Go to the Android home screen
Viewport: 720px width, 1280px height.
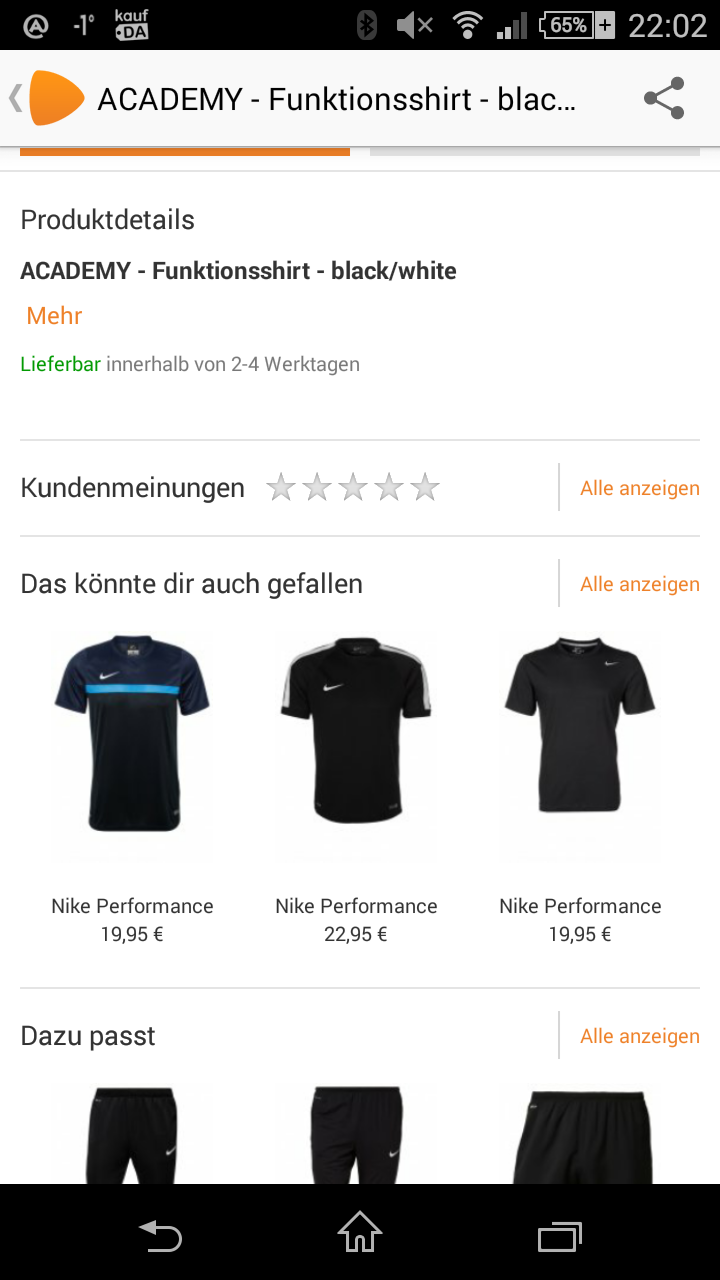click(360, 1234)
